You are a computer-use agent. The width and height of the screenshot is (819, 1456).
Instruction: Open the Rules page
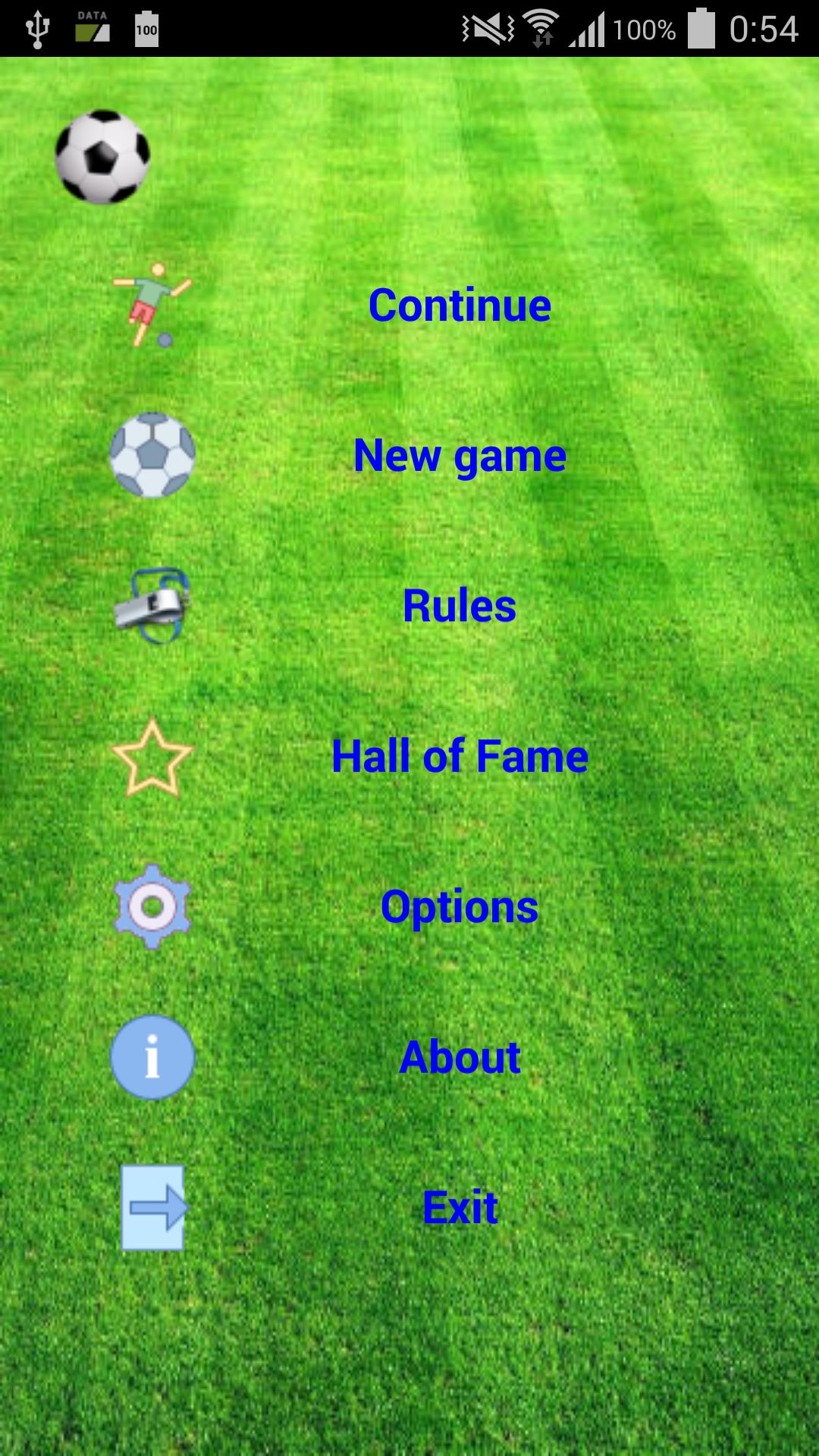(x=459, y=605)
